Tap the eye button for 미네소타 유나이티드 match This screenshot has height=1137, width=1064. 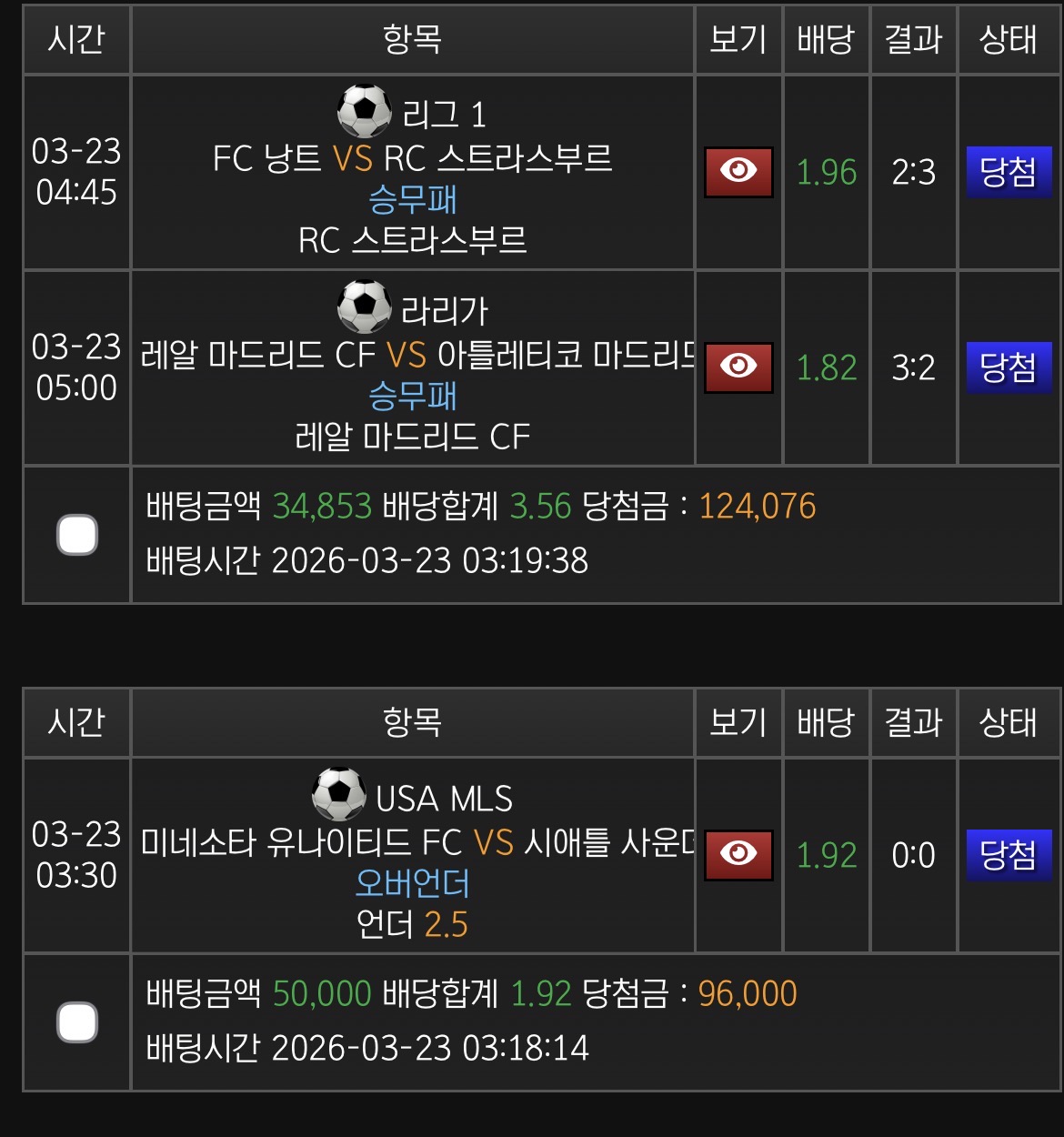click(x=738, y=855)
